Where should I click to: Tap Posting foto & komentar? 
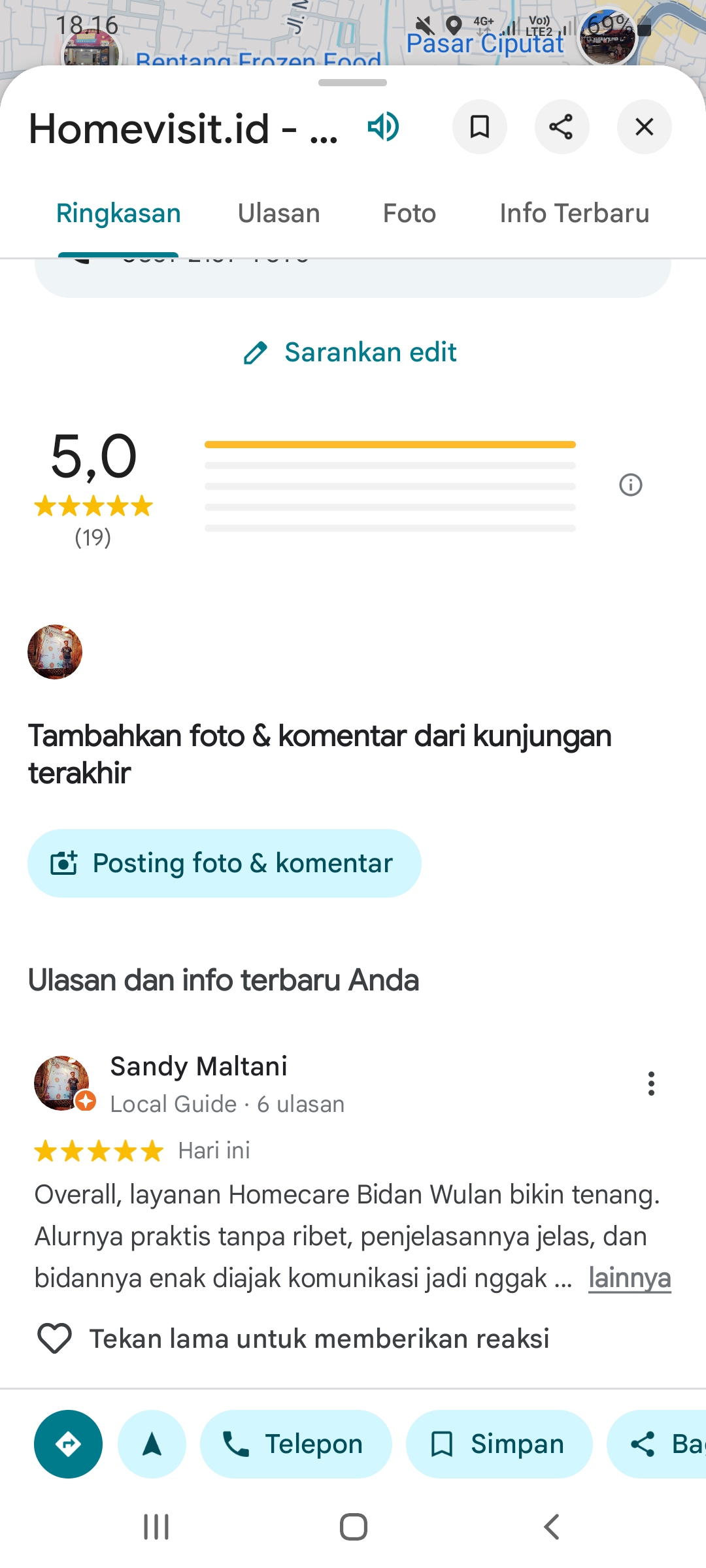(x=224, y=863)
